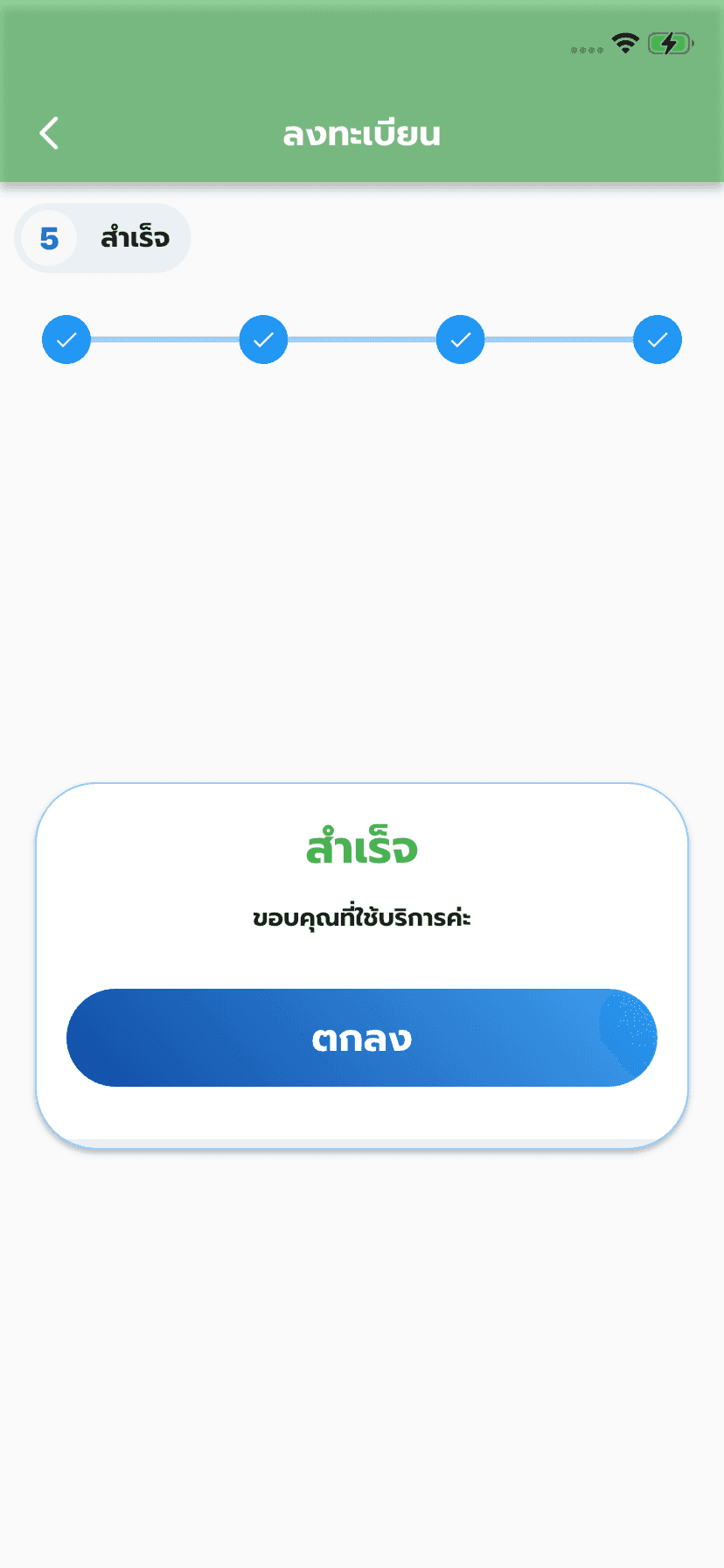Select the ลงทะเบียน title in the header
This screenshot has width=724, height=1568.
[361, 133]
